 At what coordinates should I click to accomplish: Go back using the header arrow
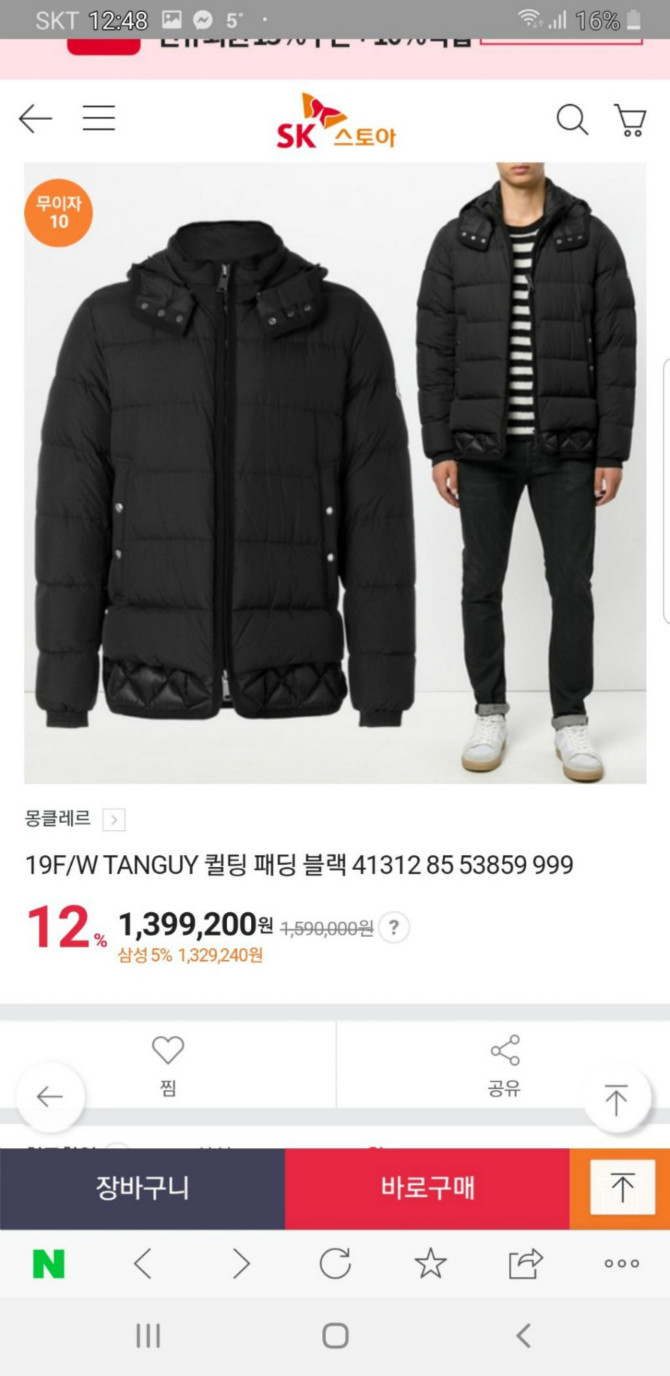(35, 120)
